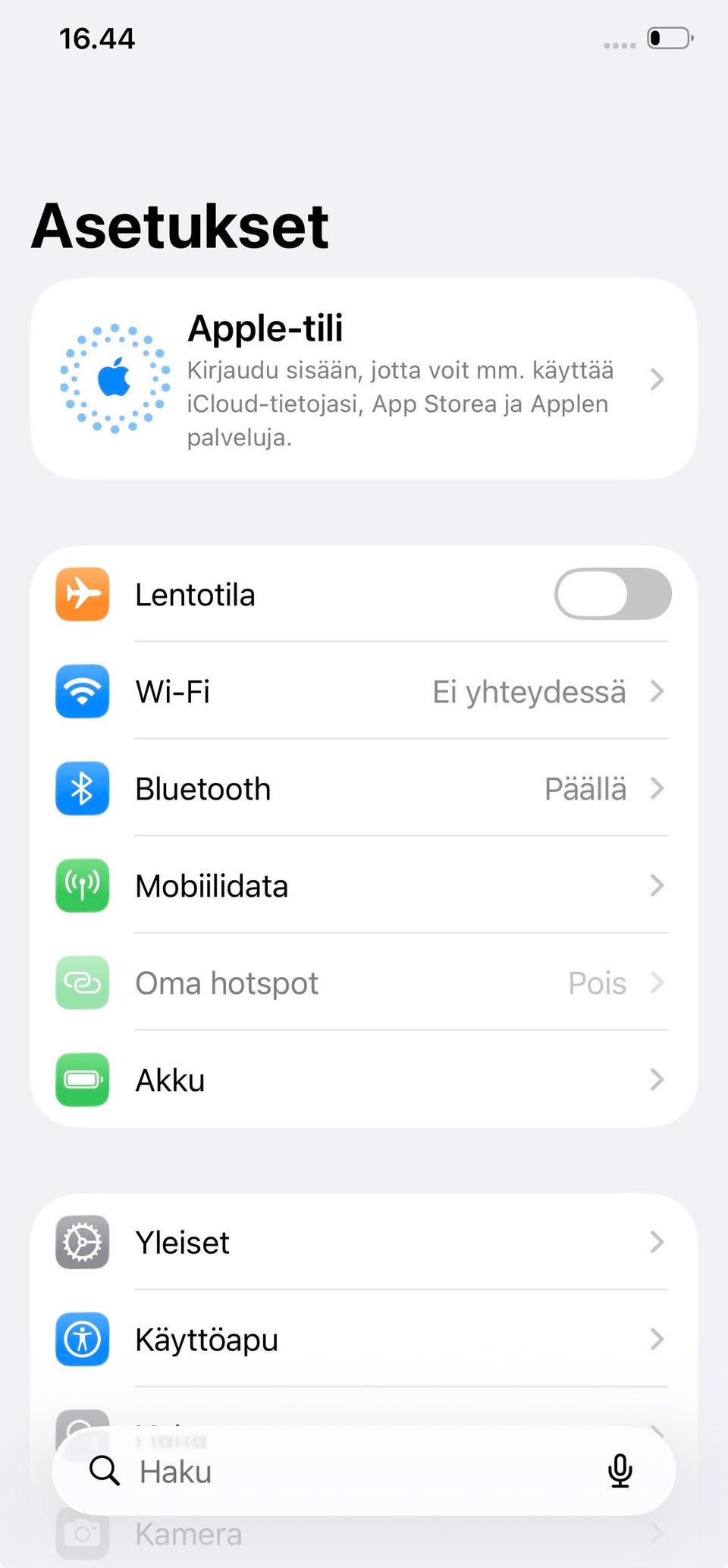The width and height of the screenshot is (728, 1568).
Task: Open Wi-Fi settings
Action: click(x=364, y=691)
